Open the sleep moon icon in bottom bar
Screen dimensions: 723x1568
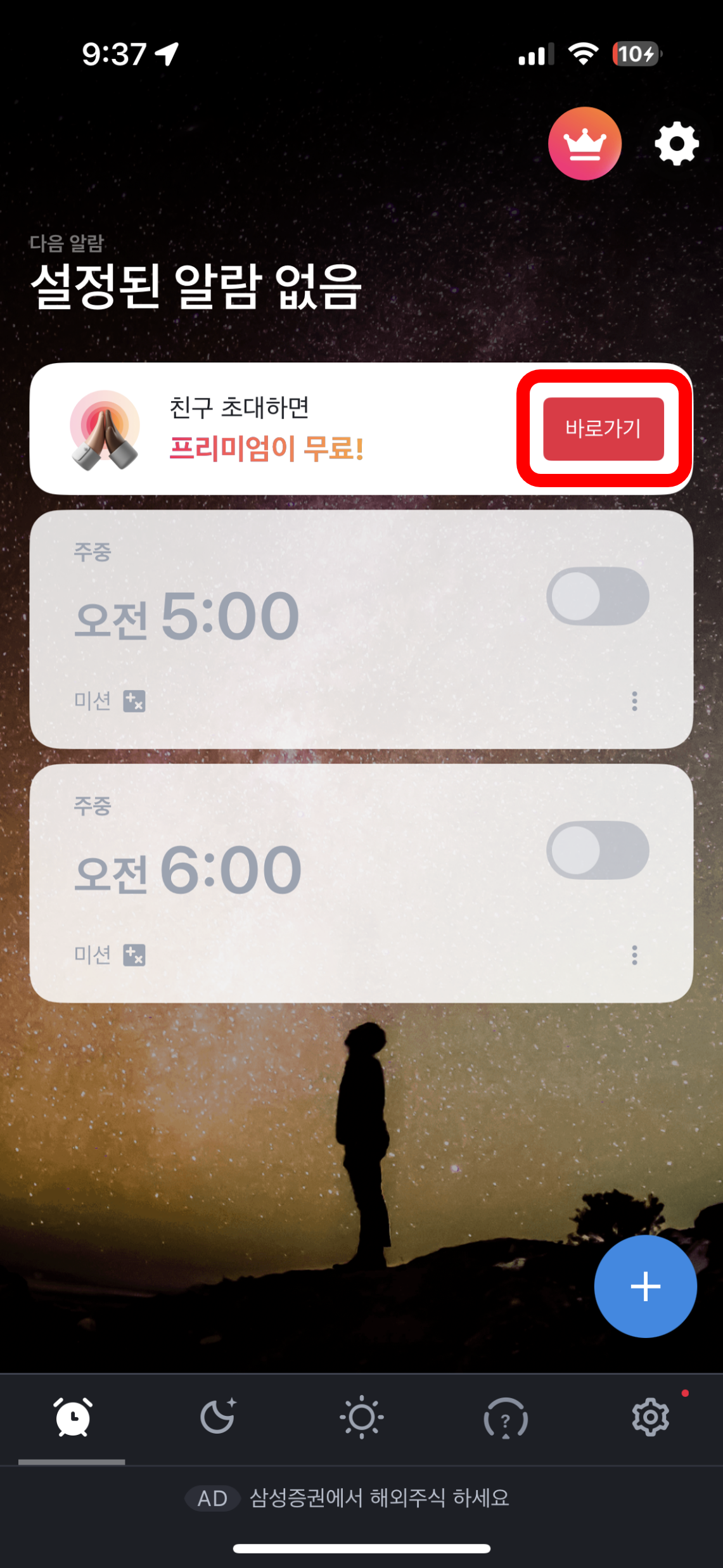click(216, 1419)
